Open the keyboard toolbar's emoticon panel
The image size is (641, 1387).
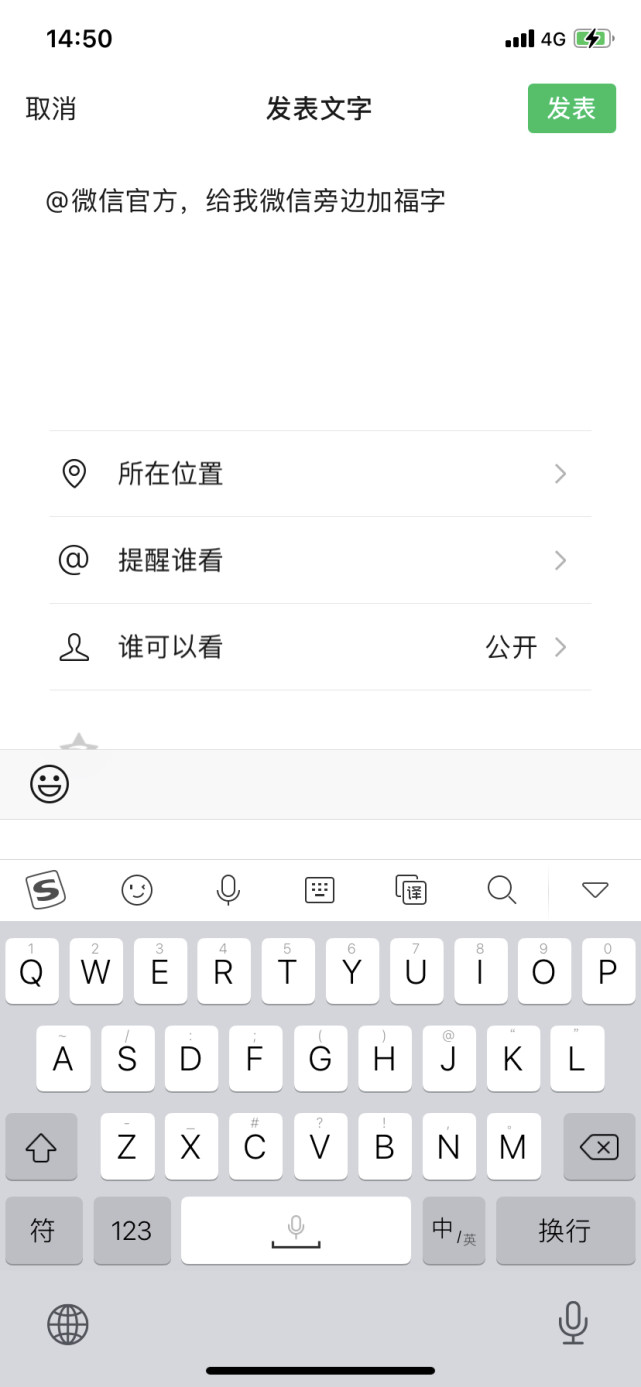pyautogui.click(x=137, y=889)
